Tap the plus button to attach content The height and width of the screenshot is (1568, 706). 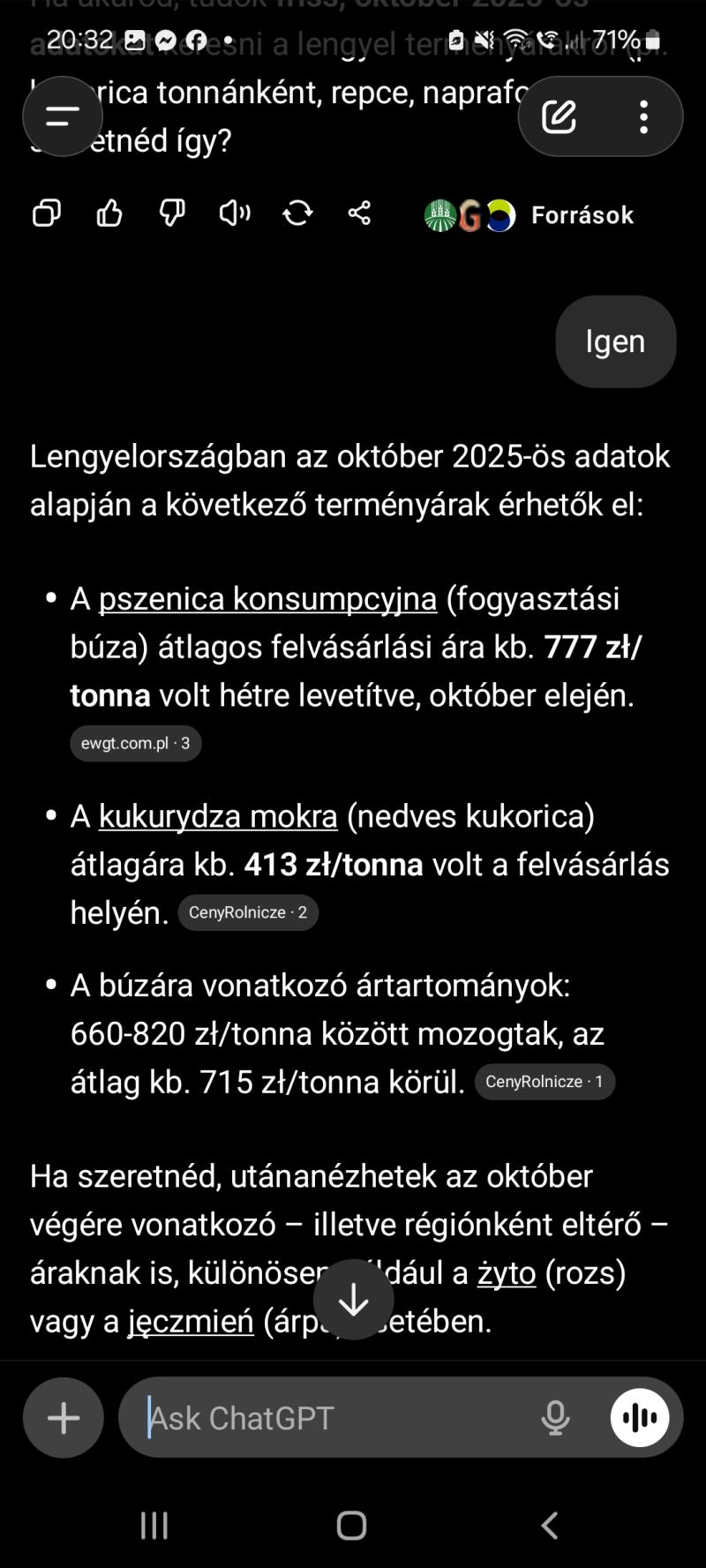click(x=64, y=1418)
